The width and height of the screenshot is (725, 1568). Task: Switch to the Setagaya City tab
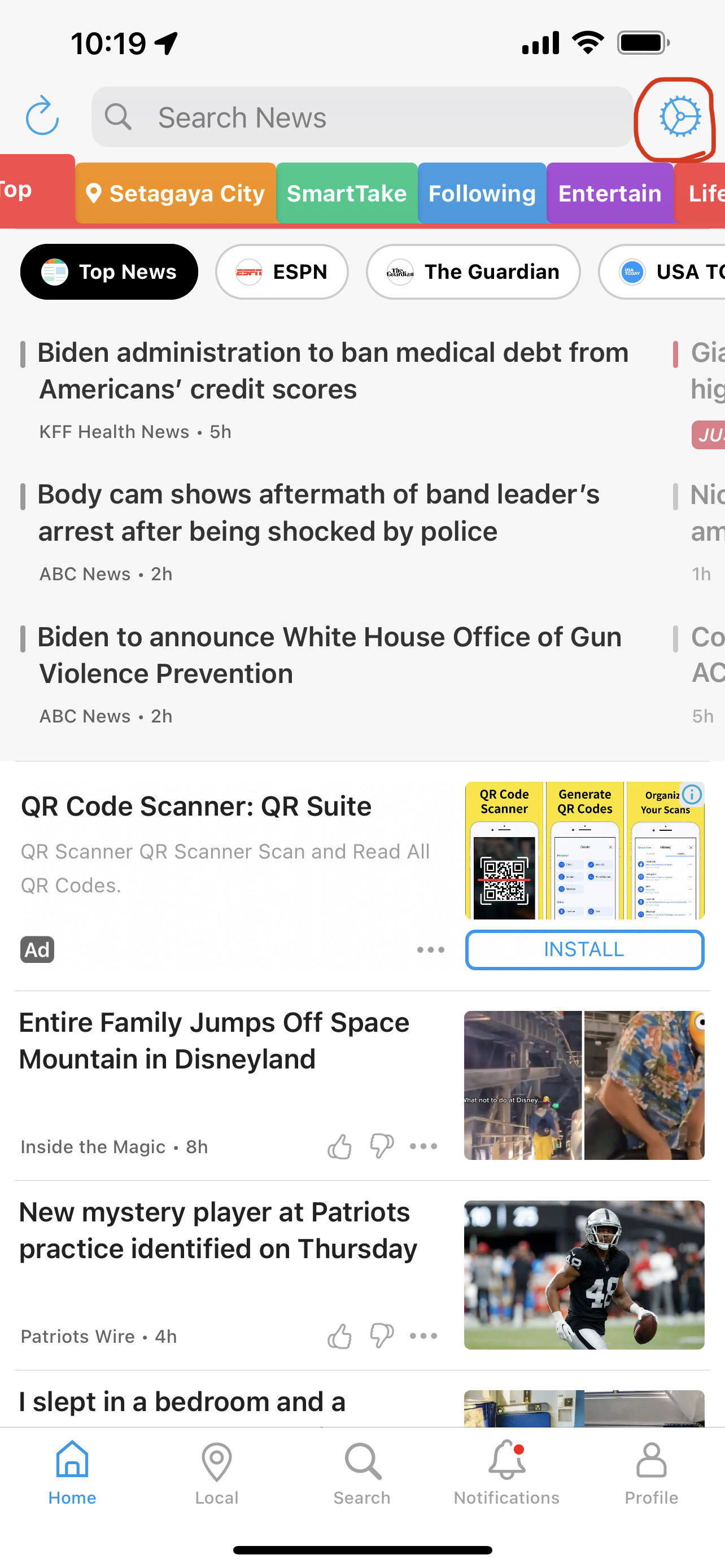175,193
